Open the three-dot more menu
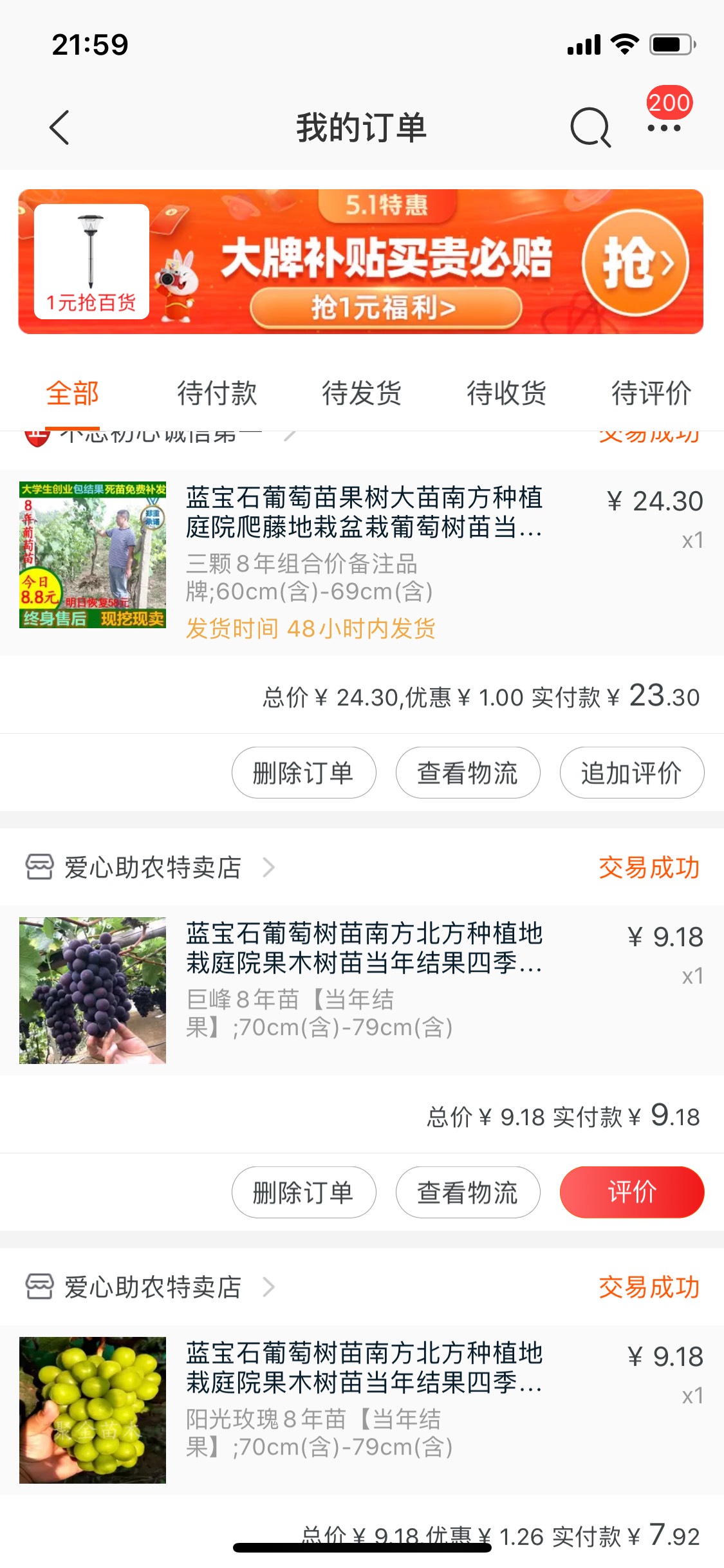The image size is (724, 1568). point(664,127)
